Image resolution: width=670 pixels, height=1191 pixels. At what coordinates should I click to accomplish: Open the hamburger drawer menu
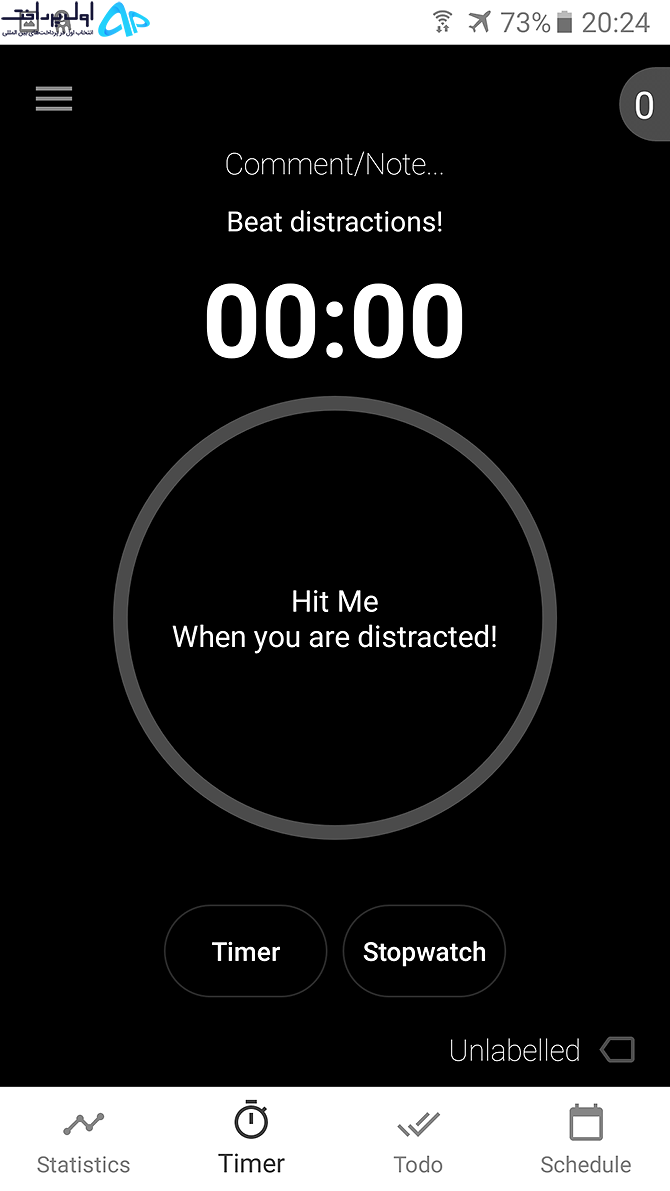point(54,99)
